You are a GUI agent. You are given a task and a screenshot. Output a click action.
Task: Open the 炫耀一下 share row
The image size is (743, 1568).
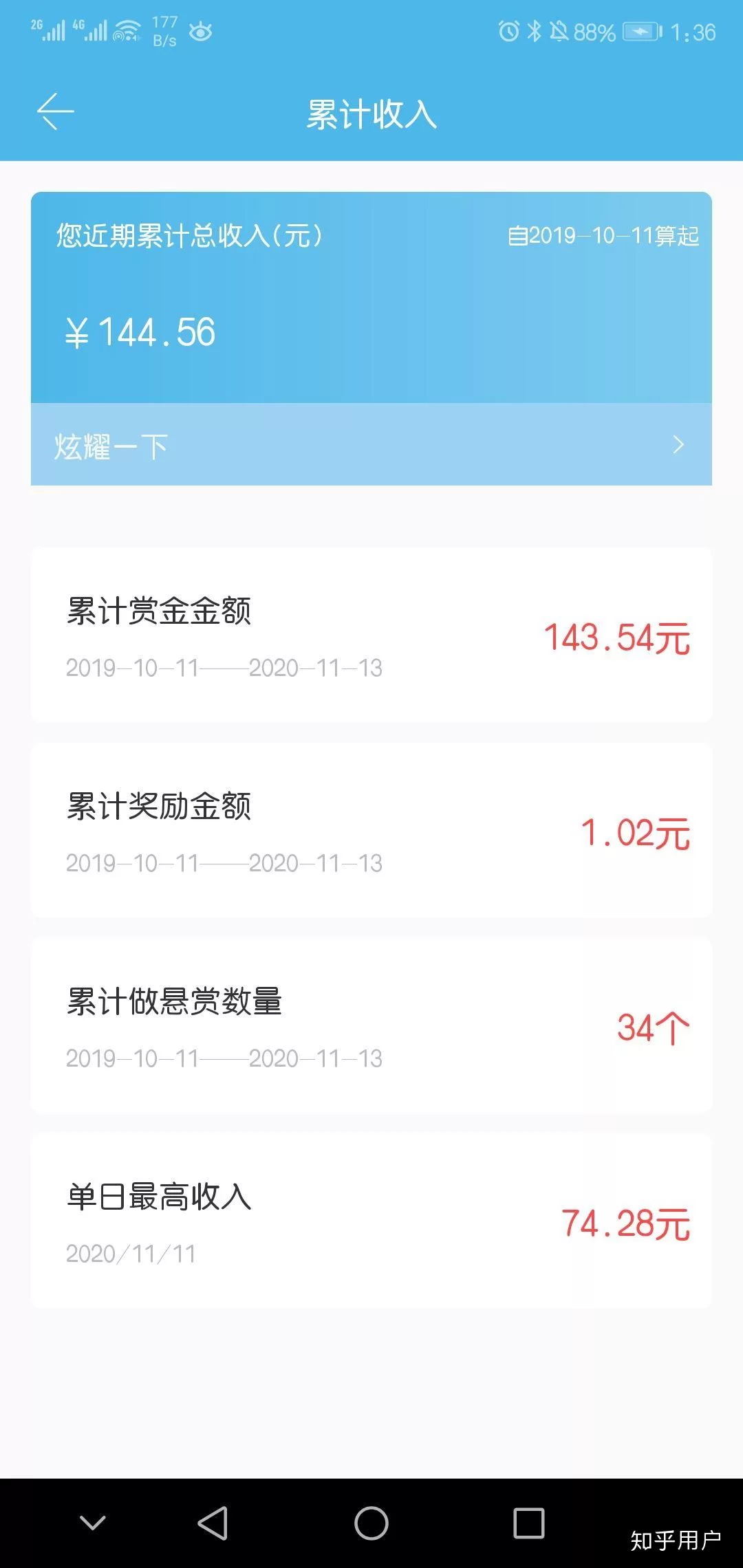point(371,445)
